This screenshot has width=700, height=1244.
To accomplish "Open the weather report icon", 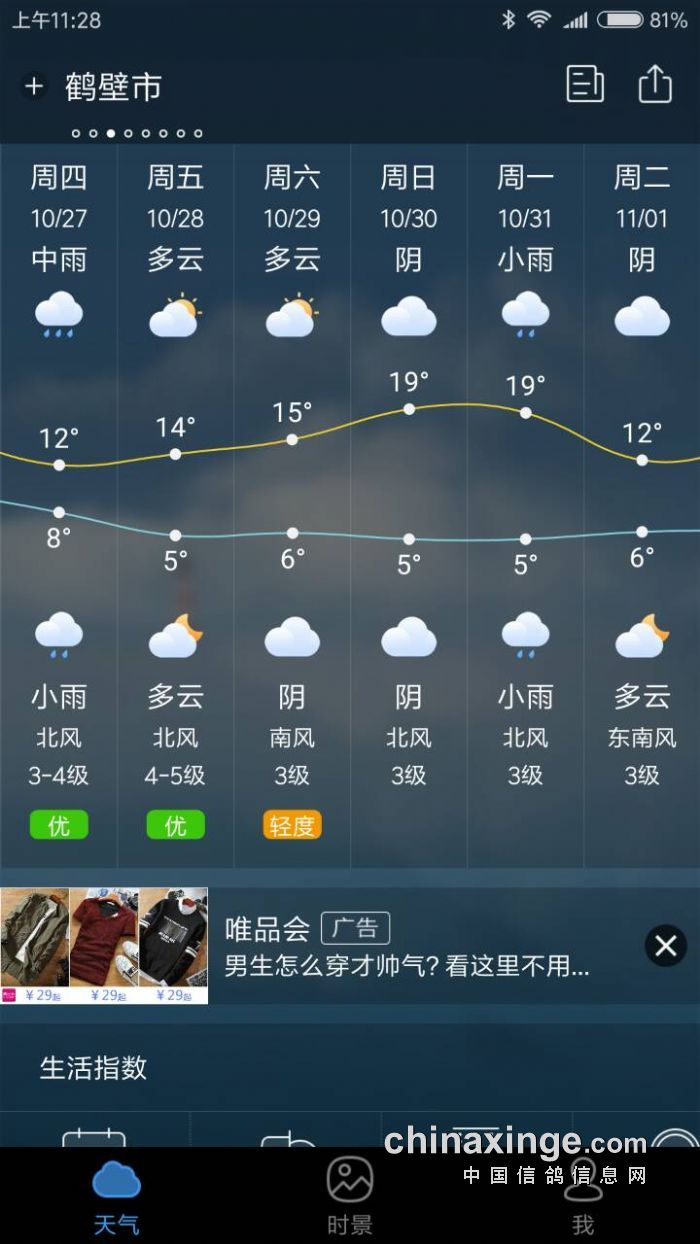I will point(585,85).
